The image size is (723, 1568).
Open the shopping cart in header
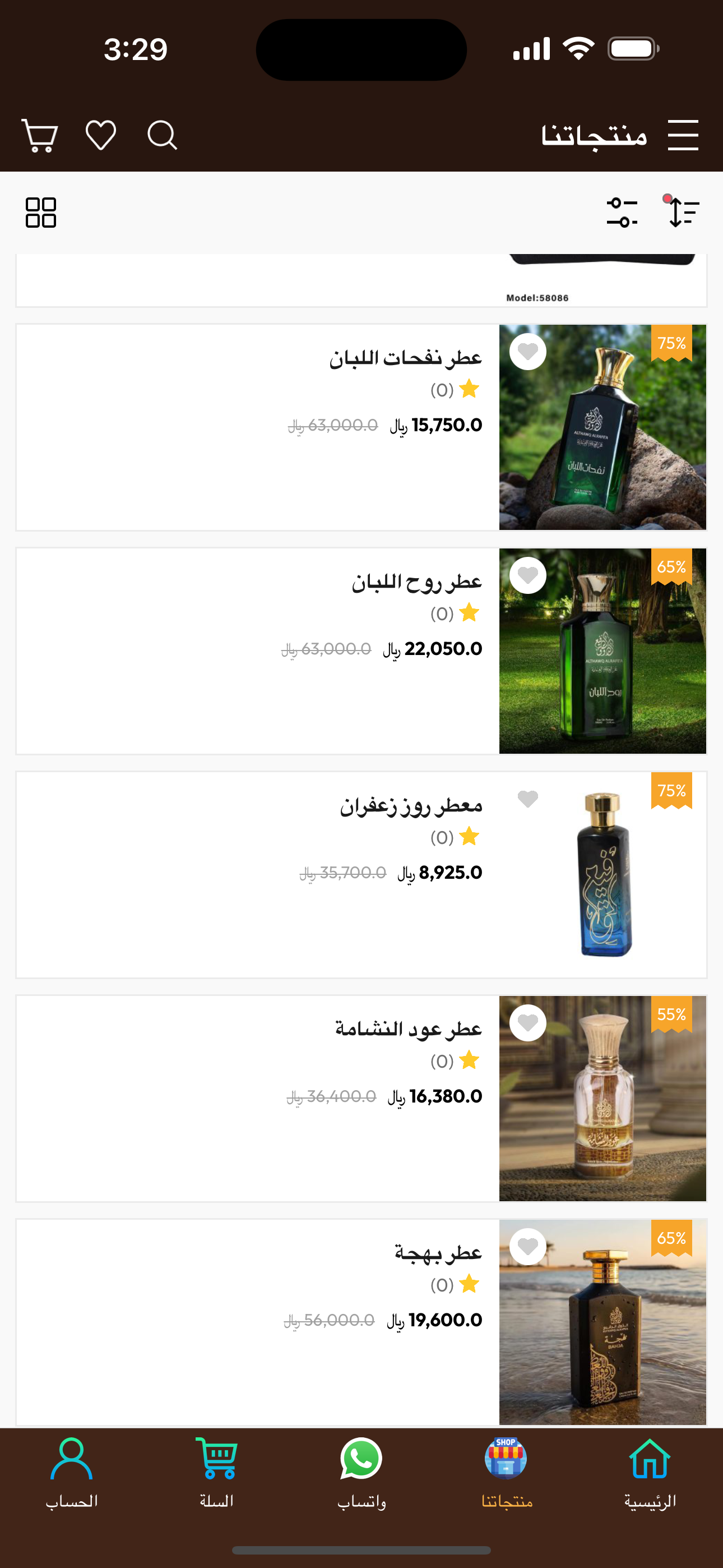tap(40, 135)
